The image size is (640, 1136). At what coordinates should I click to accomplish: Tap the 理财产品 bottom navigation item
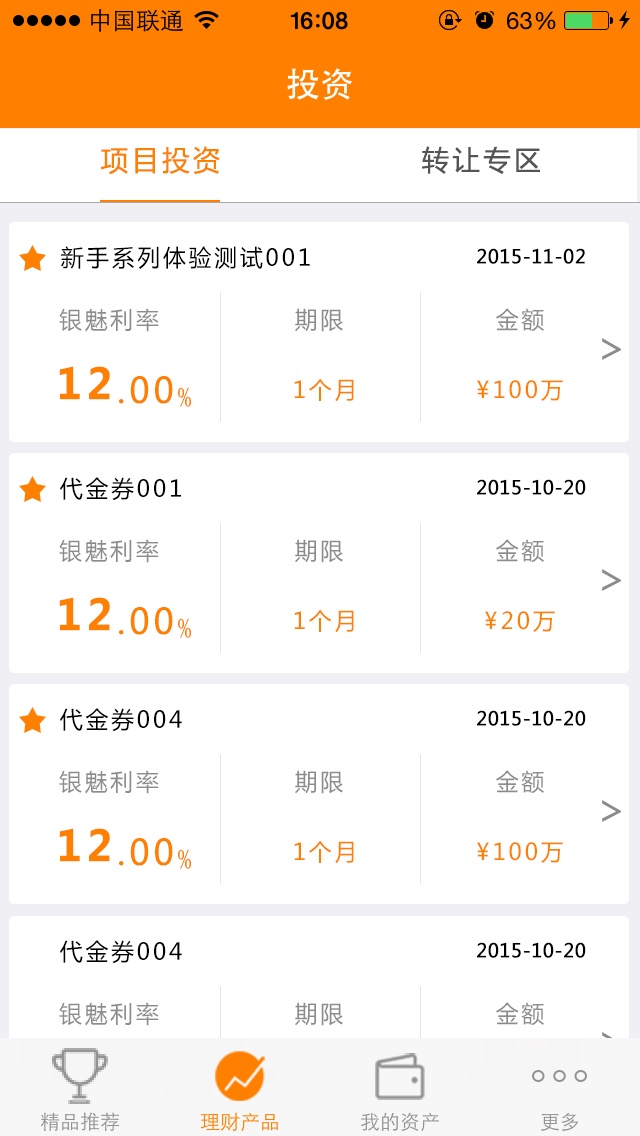pyautogui.click(x=240, y=1088)
